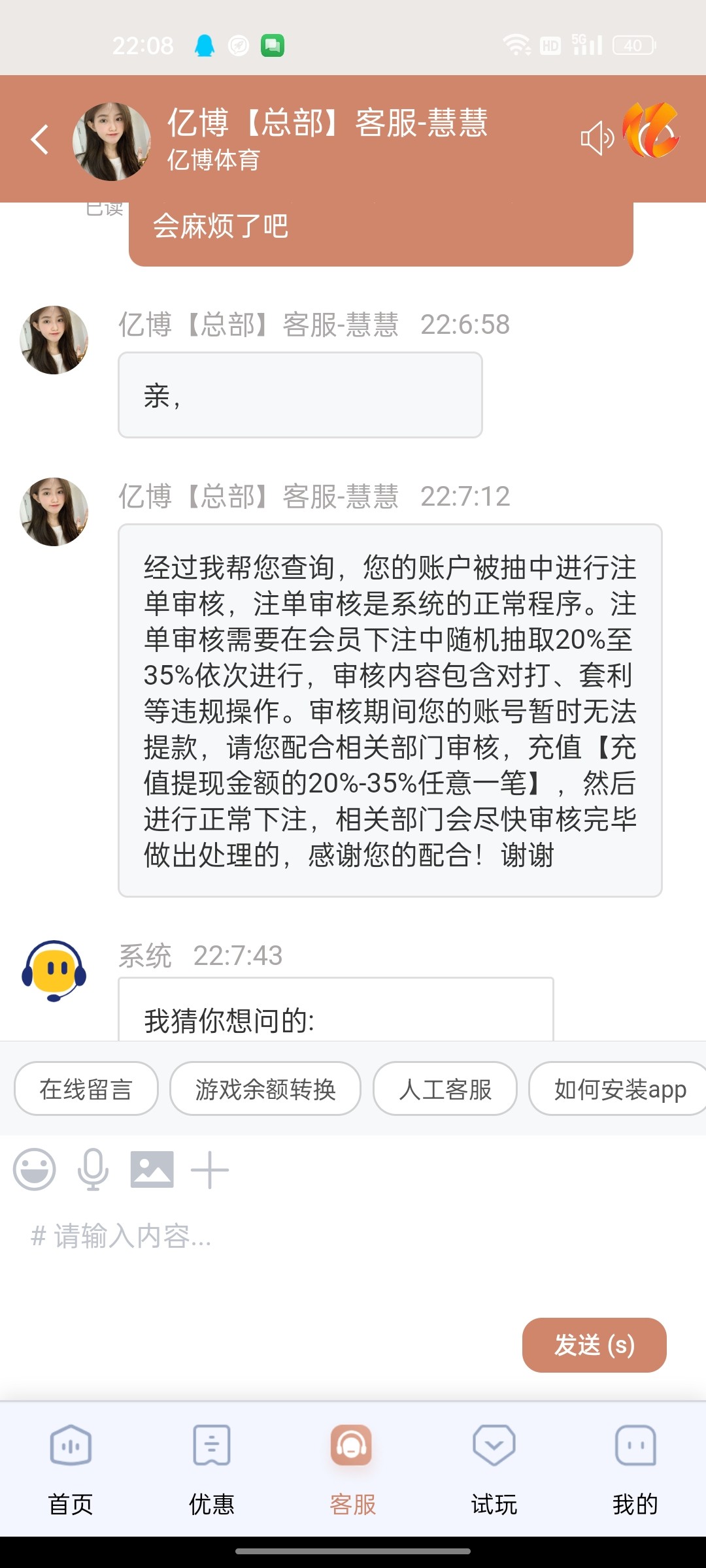Go back using the header arrow
706x1568 pixels.
(41, 140)
